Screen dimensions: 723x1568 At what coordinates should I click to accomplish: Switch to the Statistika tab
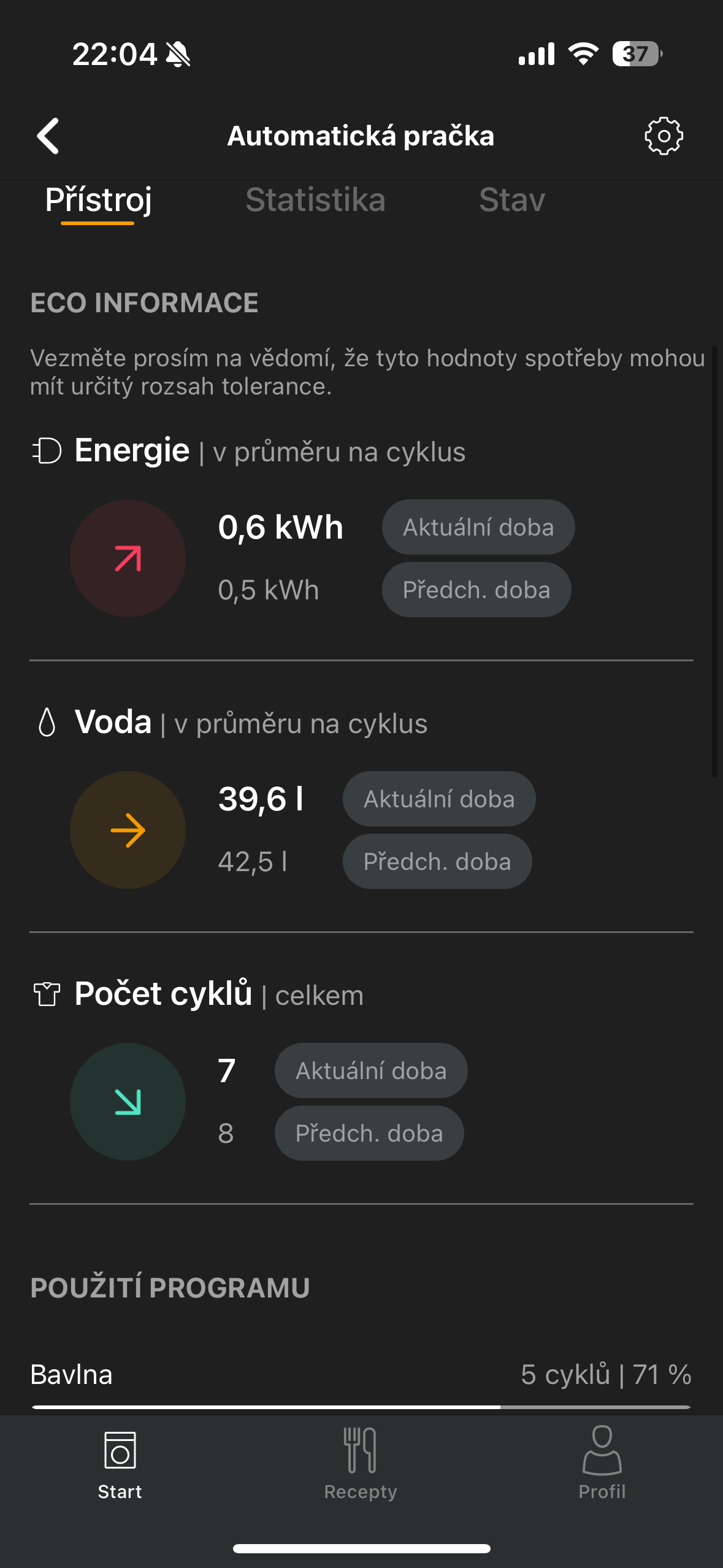tap(316, 199)
